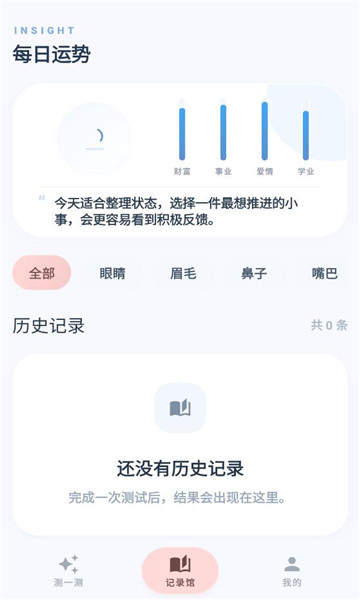
Task: Switch to the 测一测 tab
Action: point(68,571)
